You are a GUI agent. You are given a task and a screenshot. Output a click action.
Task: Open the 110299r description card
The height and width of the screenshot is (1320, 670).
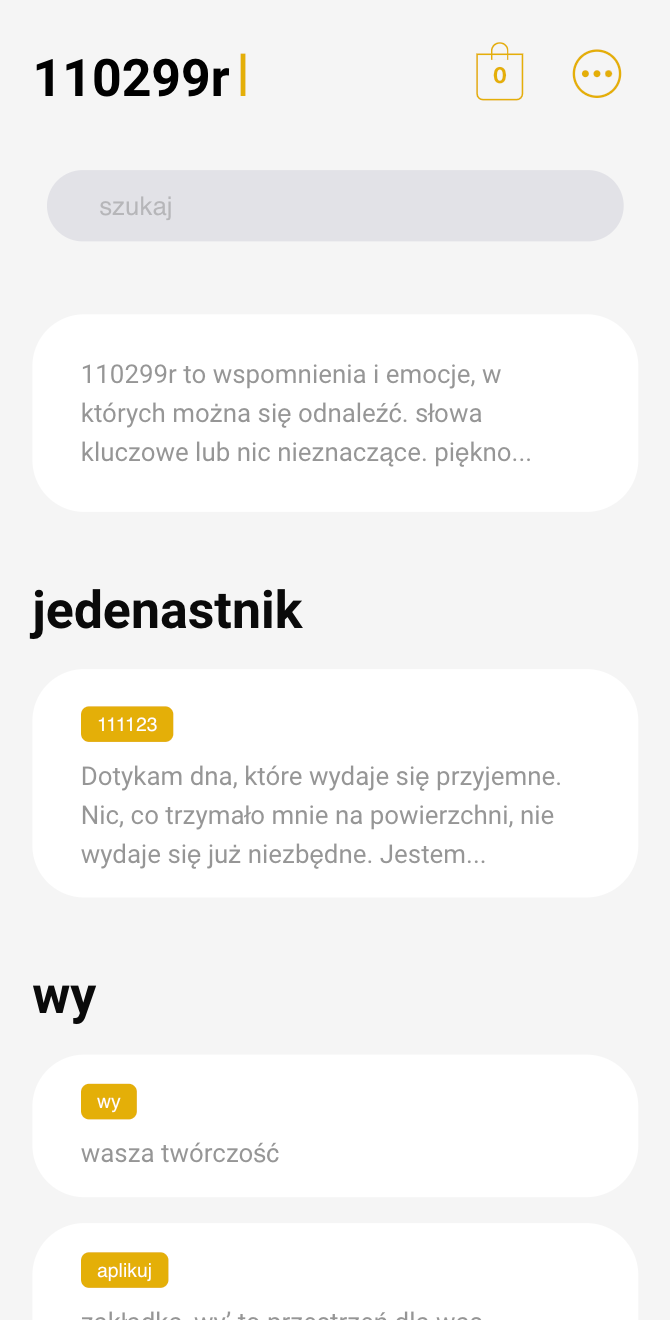(x=335, y=413)
